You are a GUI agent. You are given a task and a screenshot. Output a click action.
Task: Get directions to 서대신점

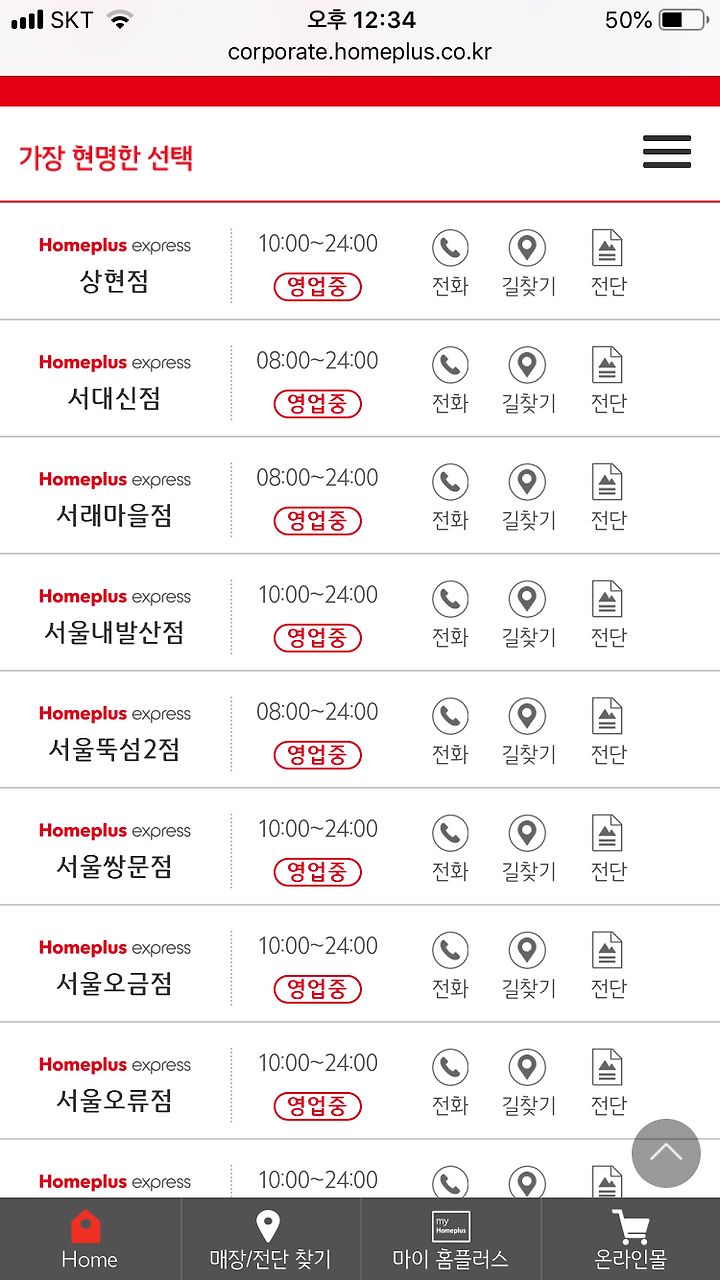pyautogui.click(x=528, y=380)
